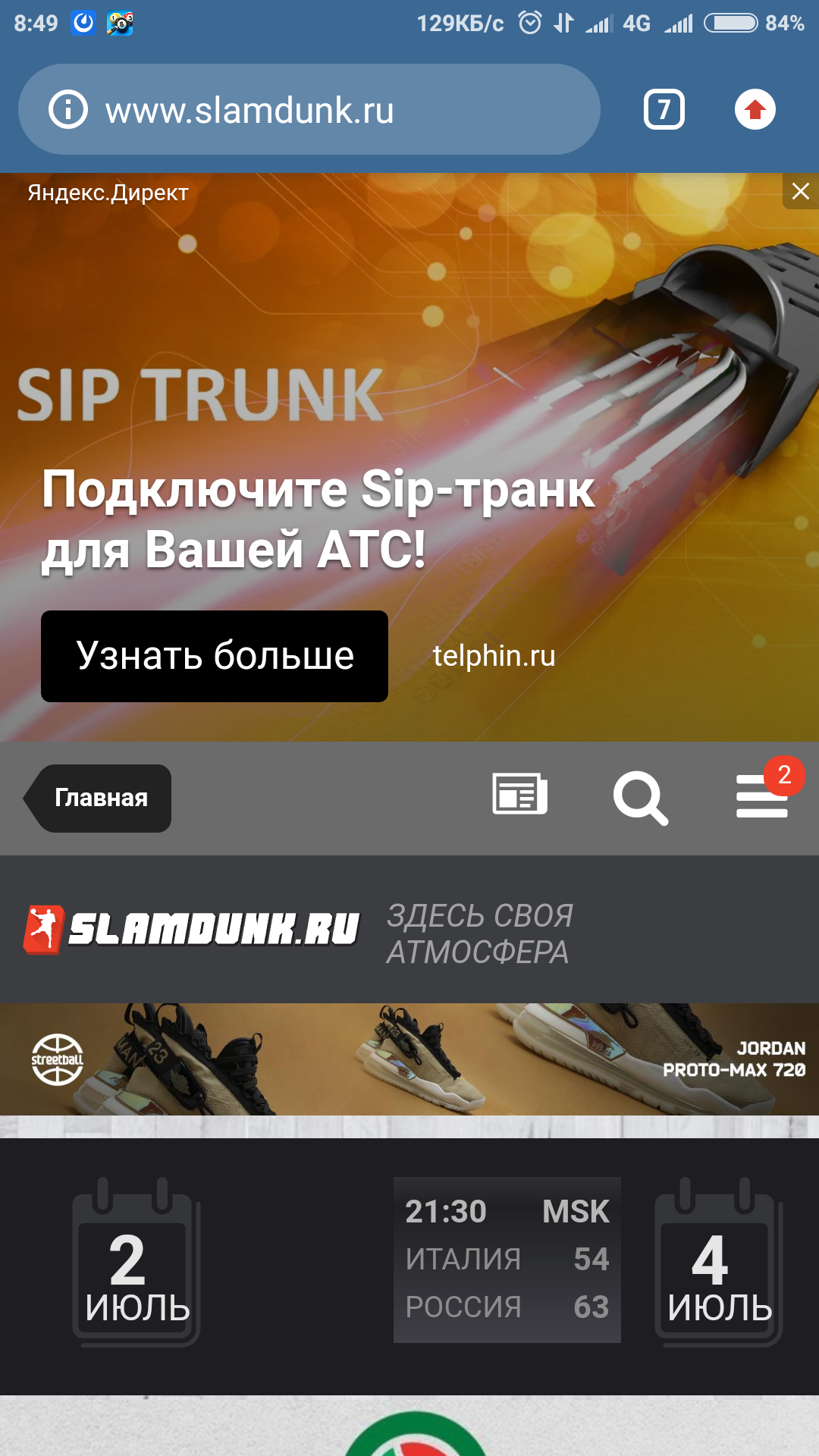This screenshot has width=819, height=1456.
Task: Close the Яндекс.Директ ad banner
Action: [801, 191]
